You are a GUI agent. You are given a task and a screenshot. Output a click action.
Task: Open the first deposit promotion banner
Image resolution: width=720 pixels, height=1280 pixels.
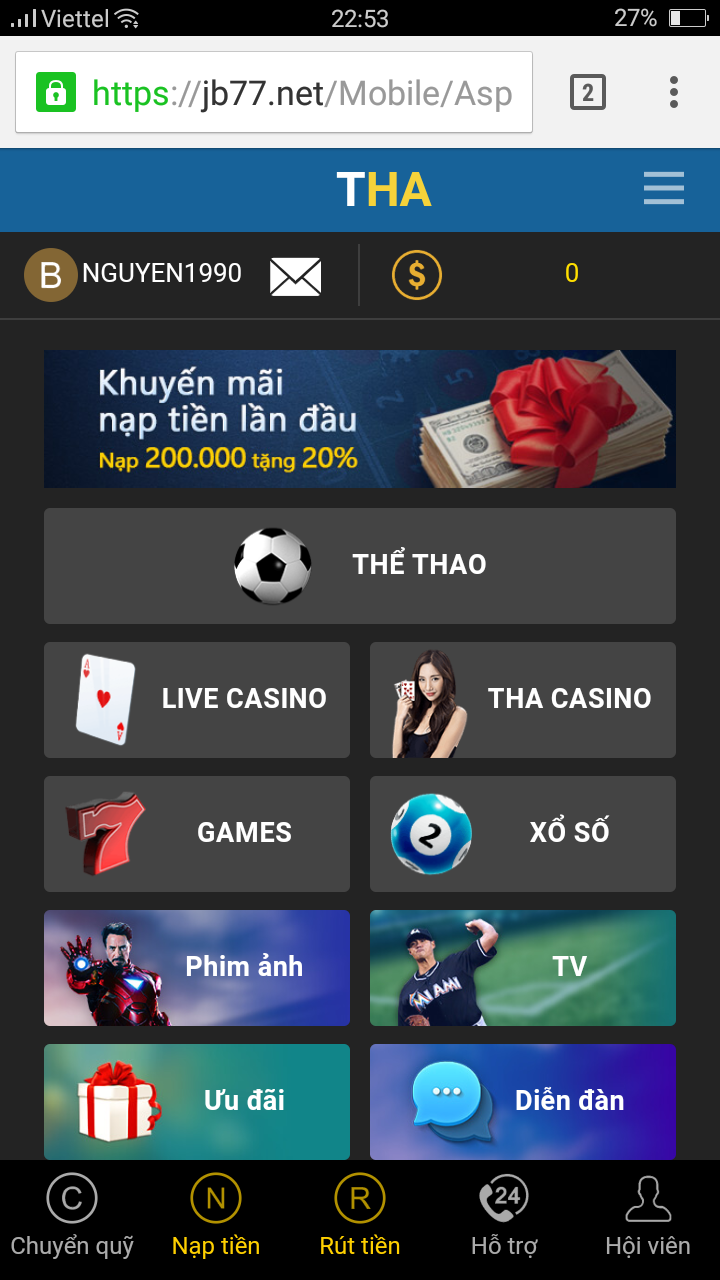[x=360, y=419]
